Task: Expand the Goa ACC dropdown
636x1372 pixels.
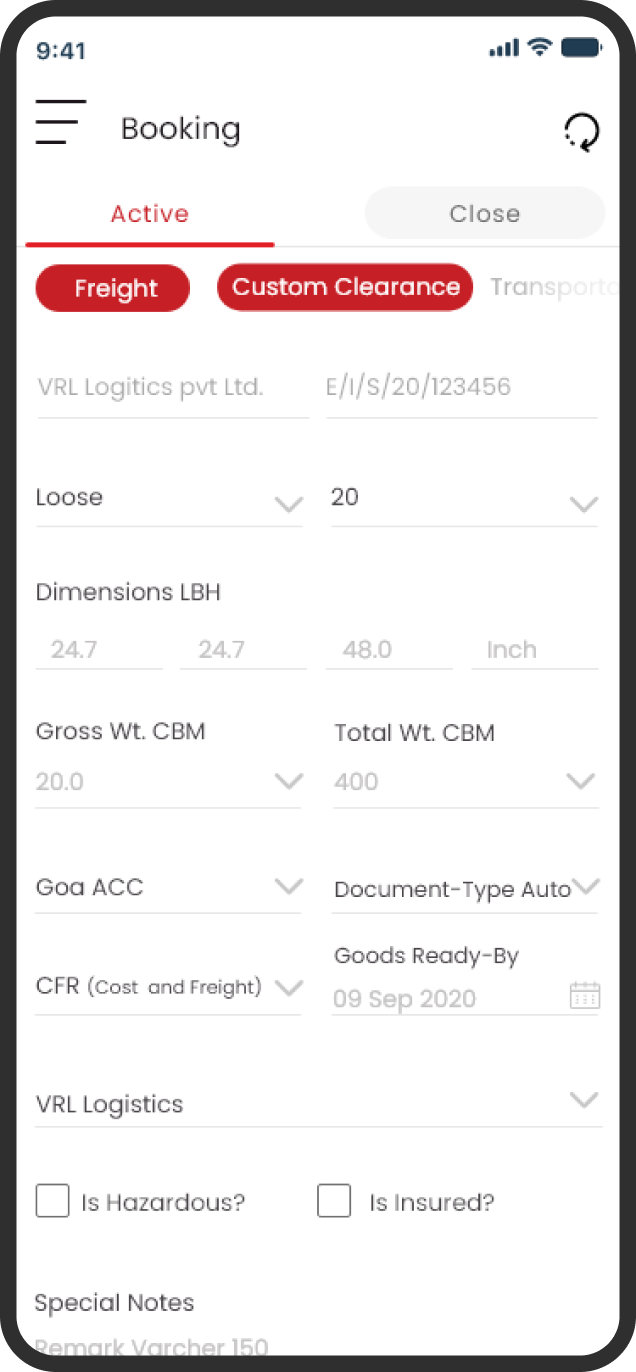Action: point(168,888)
